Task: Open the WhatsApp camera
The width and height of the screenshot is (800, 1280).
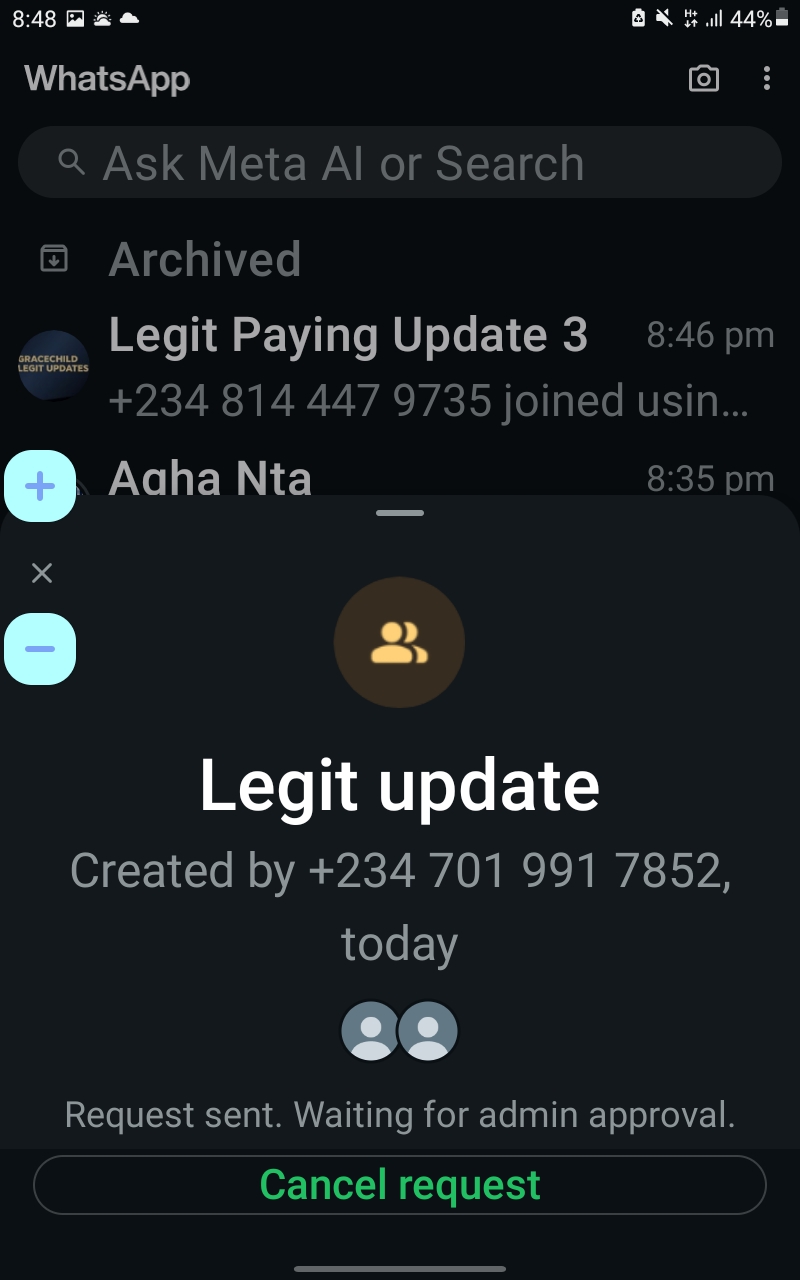Action: click(704, 79)
